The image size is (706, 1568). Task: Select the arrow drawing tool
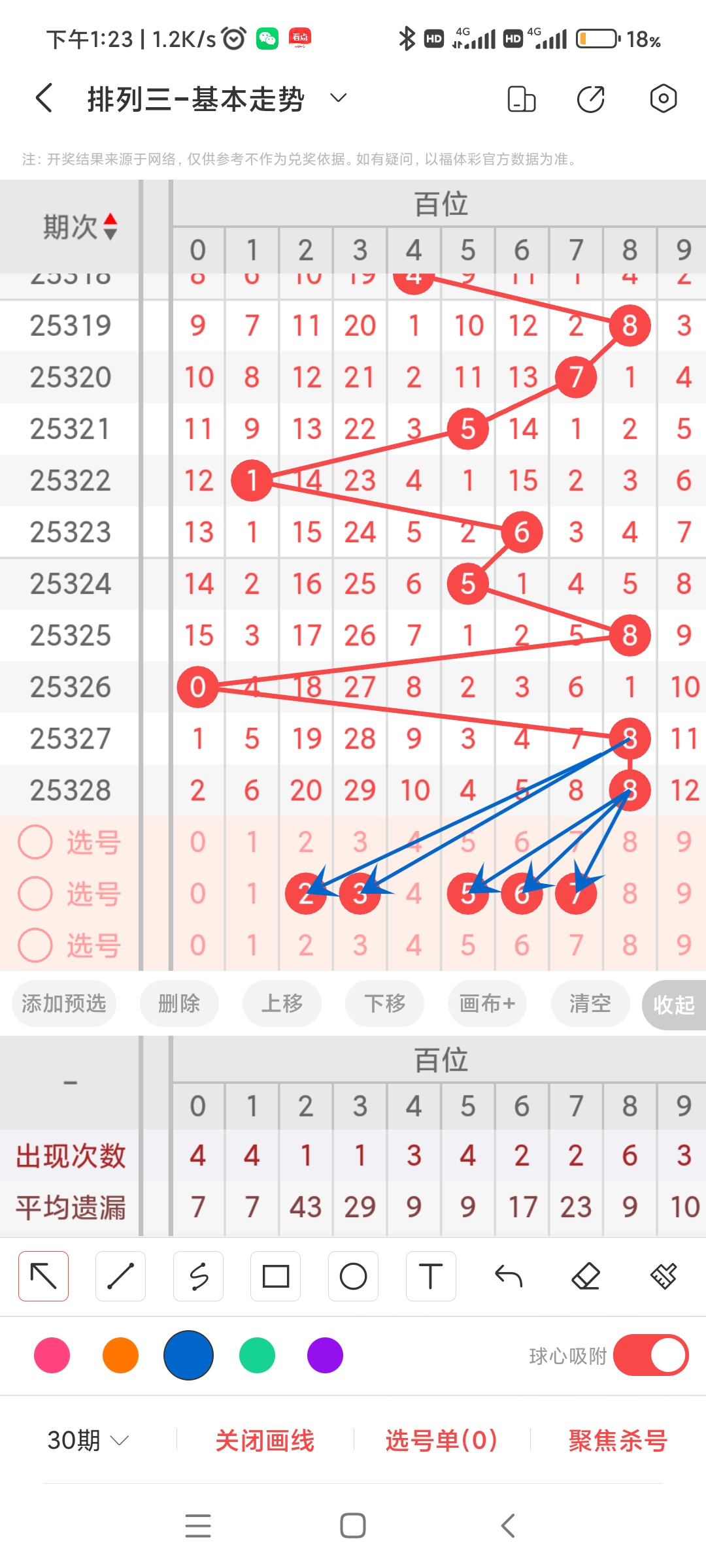(43, 1275)
